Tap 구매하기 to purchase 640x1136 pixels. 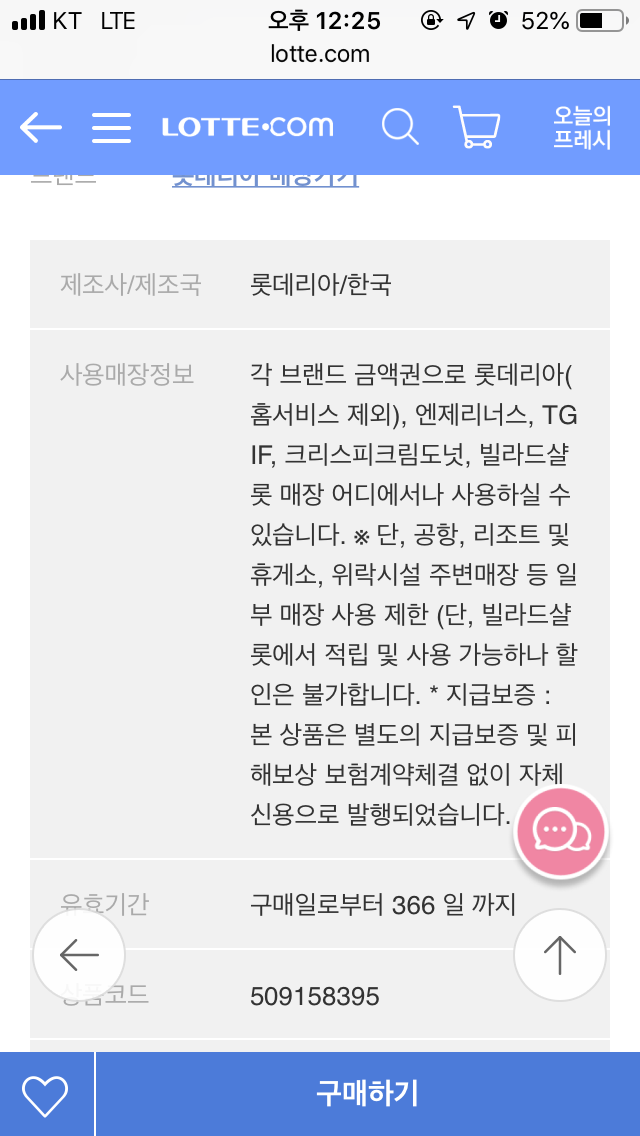[367, 1094]
